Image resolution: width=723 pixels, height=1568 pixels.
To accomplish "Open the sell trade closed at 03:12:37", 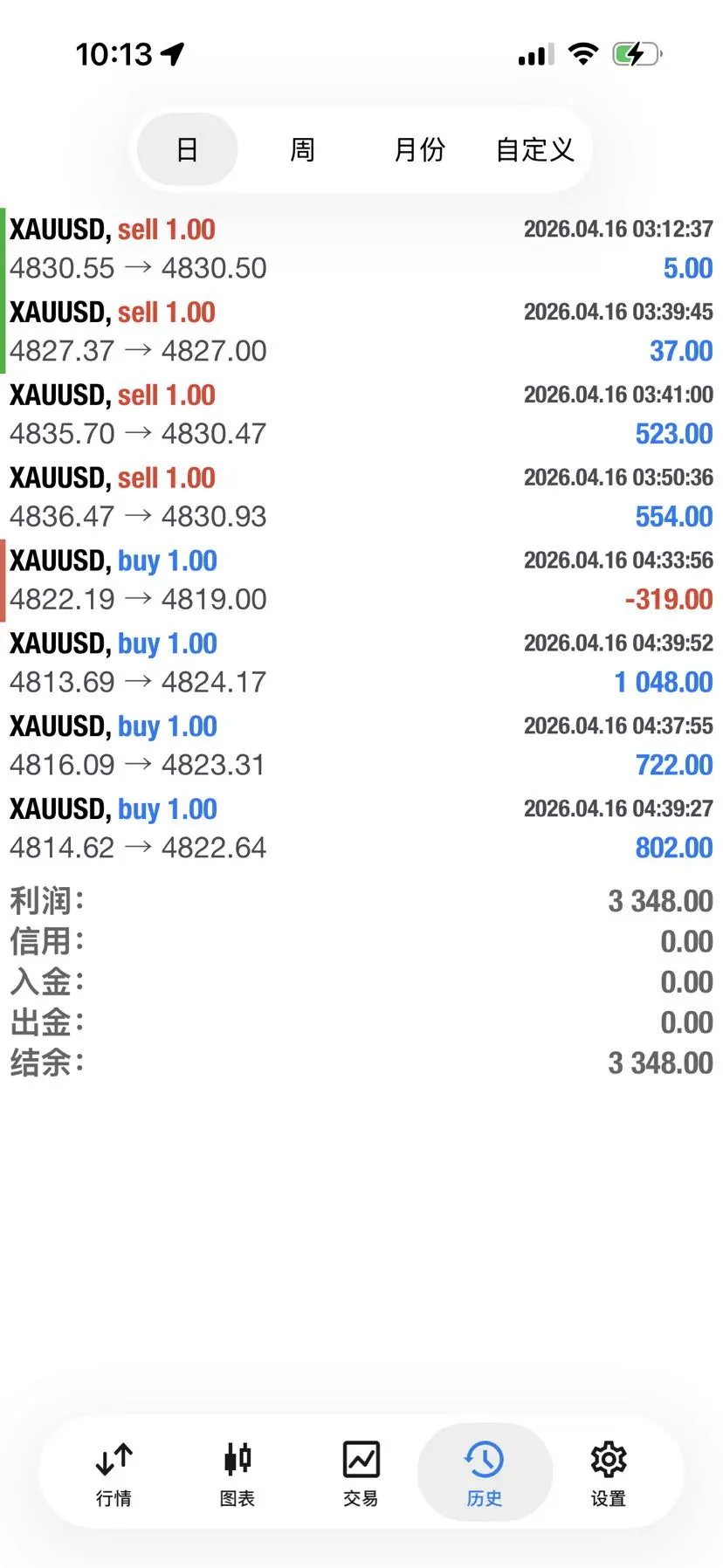I will tap(361, 249).
